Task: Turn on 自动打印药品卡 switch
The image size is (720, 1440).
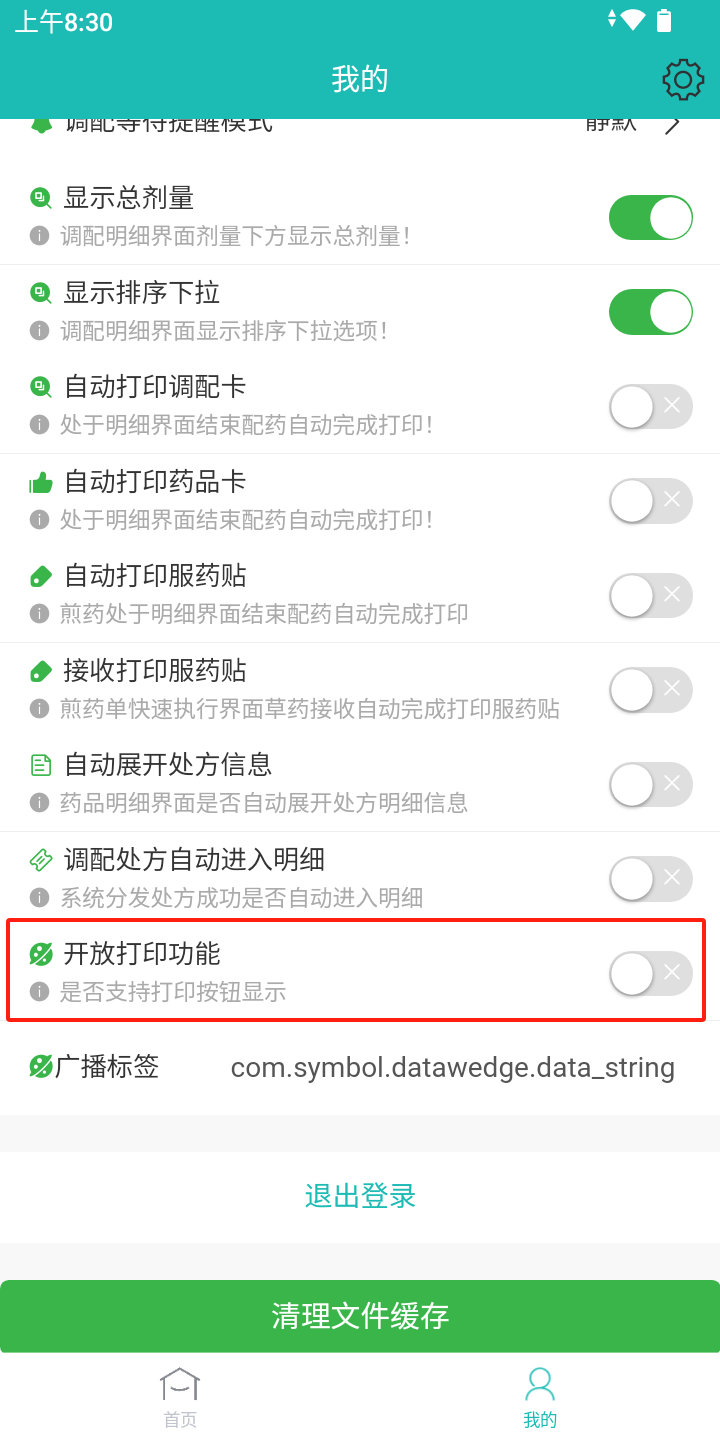Action: (651, 501)
